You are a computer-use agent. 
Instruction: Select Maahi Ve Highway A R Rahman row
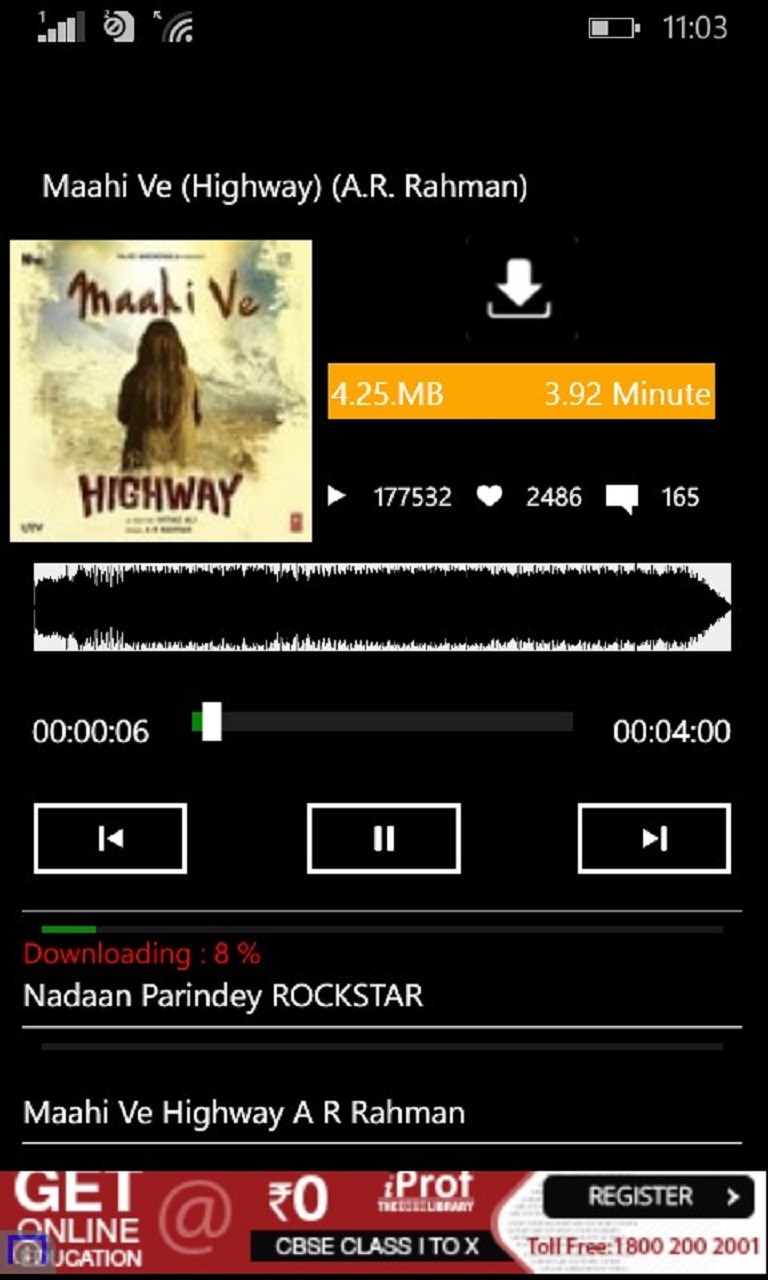point(244,1112)
